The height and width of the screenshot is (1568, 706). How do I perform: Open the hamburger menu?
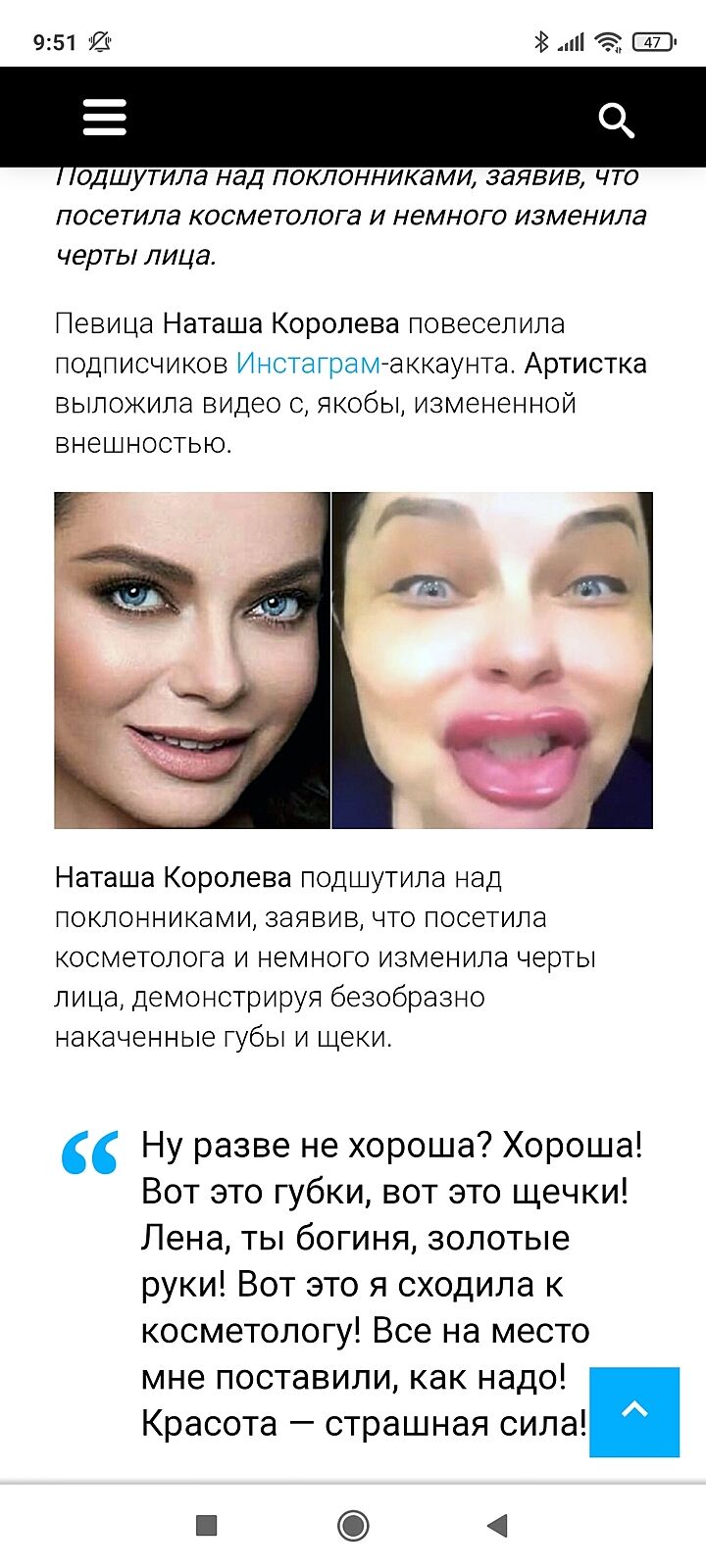105,118
